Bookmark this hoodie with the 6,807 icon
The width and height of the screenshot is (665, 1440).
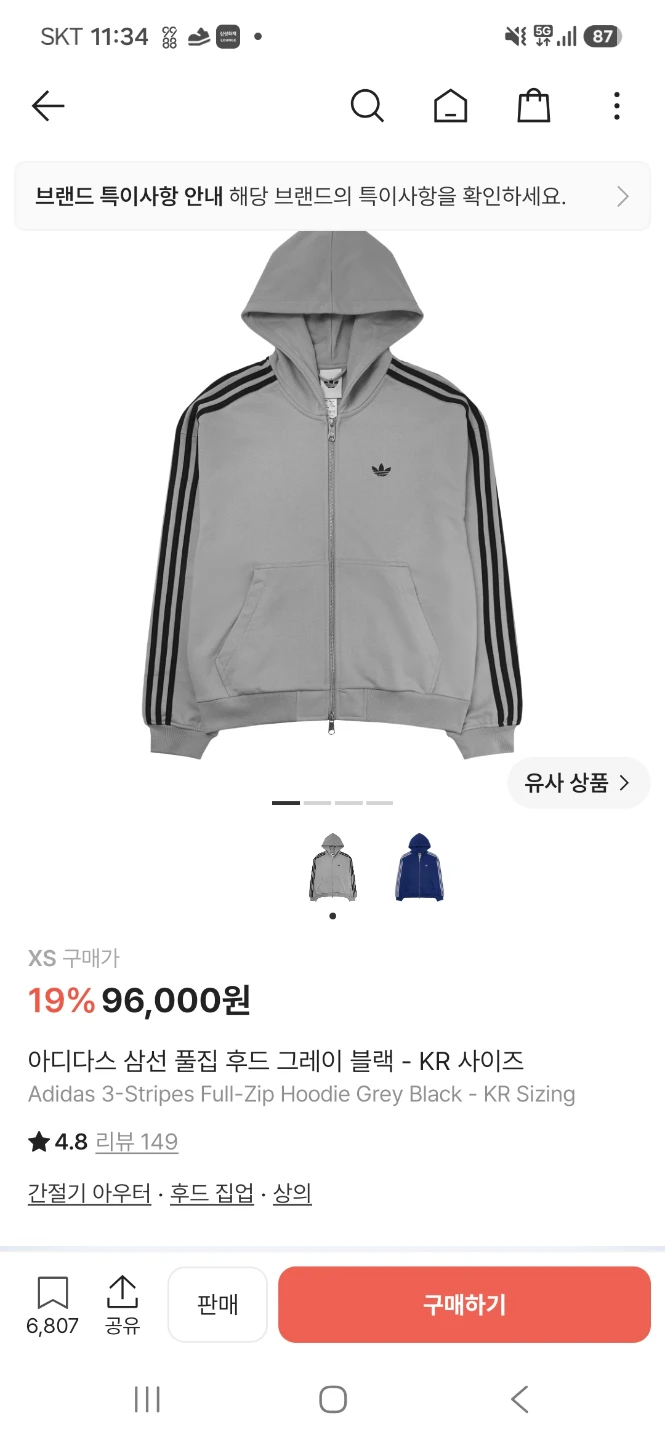pyautogui.click(x=52, y=1305)
